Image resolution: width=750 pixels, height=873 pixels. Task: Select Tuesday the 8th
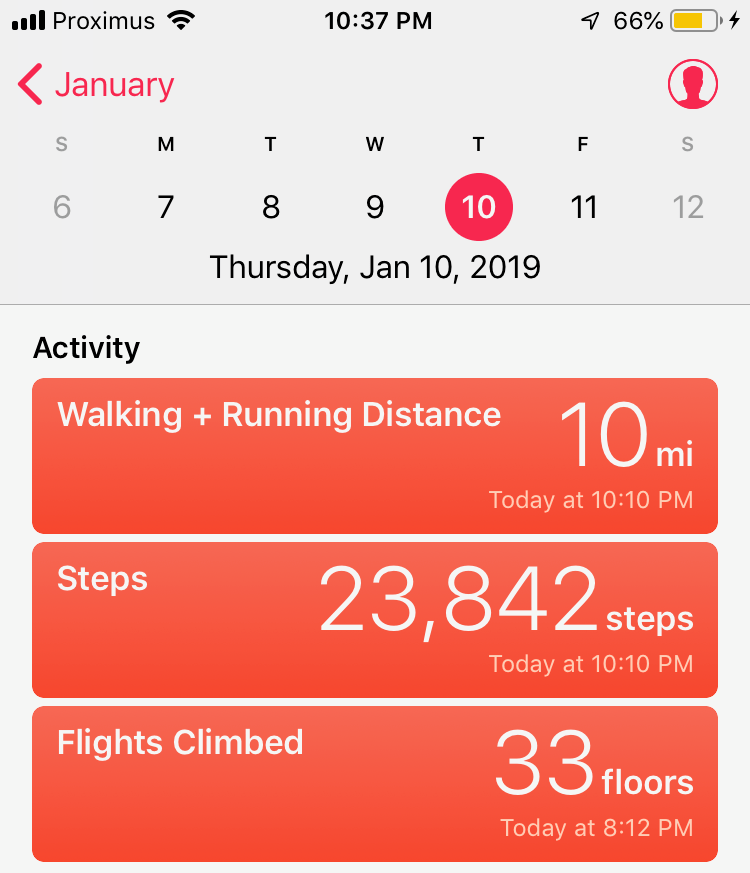coord(270,207)
